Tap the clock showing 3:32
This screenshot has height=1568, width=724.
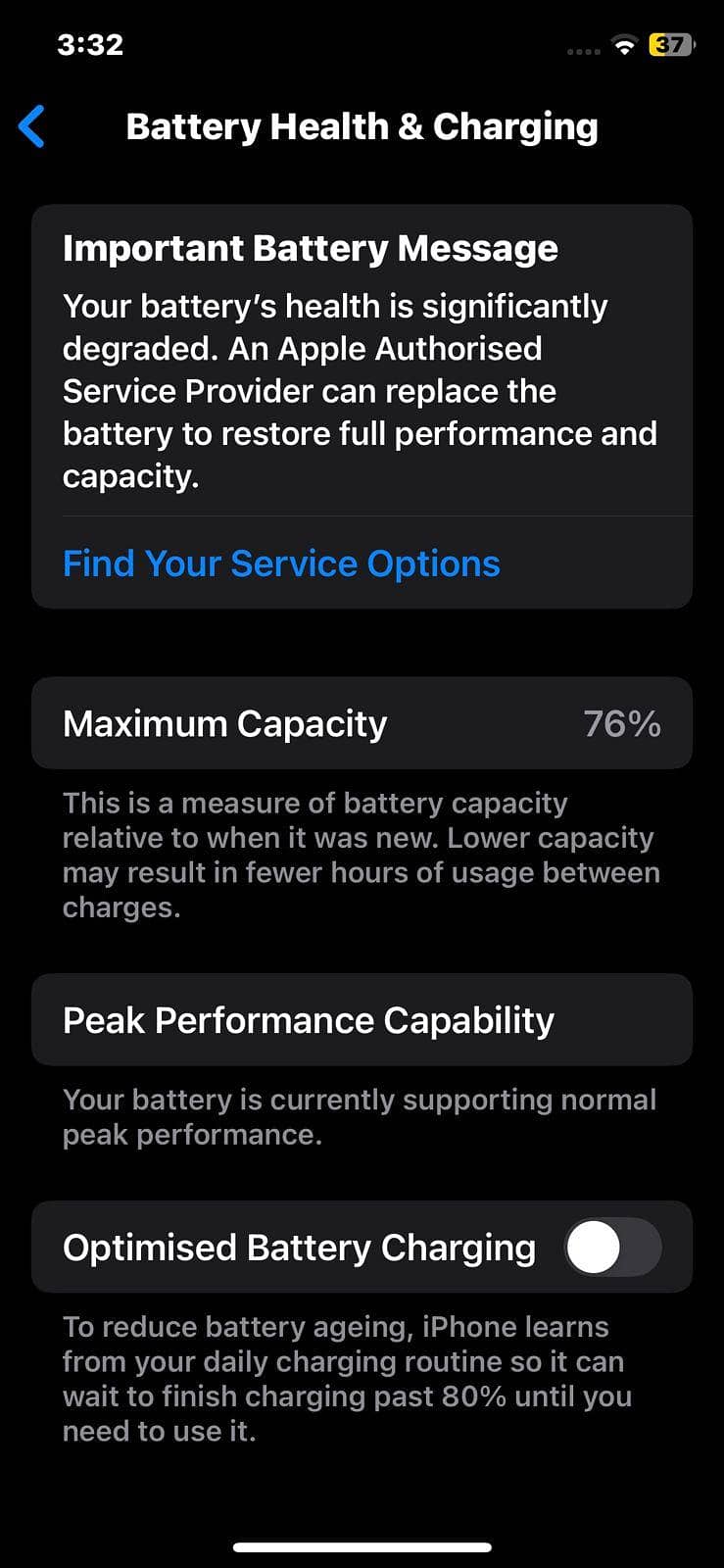pyautogui.click(x=88, y=44)
